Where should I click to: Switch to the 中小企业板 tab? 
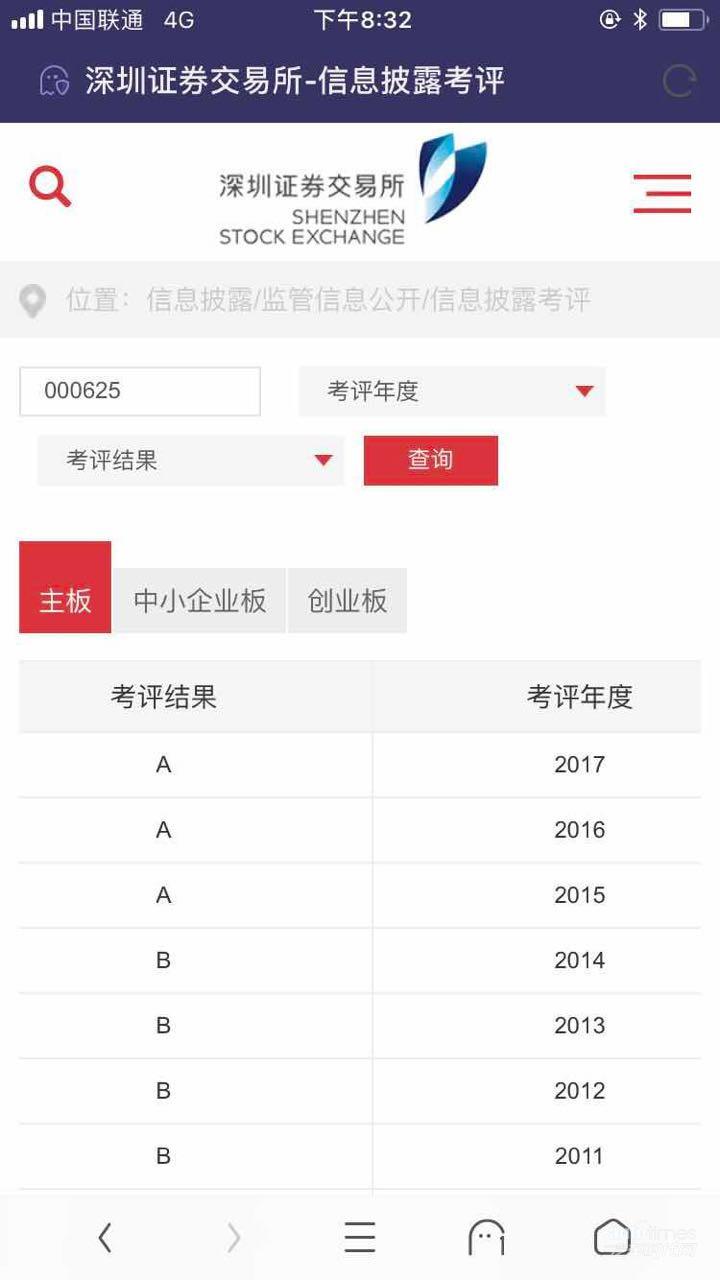point(199,601)
